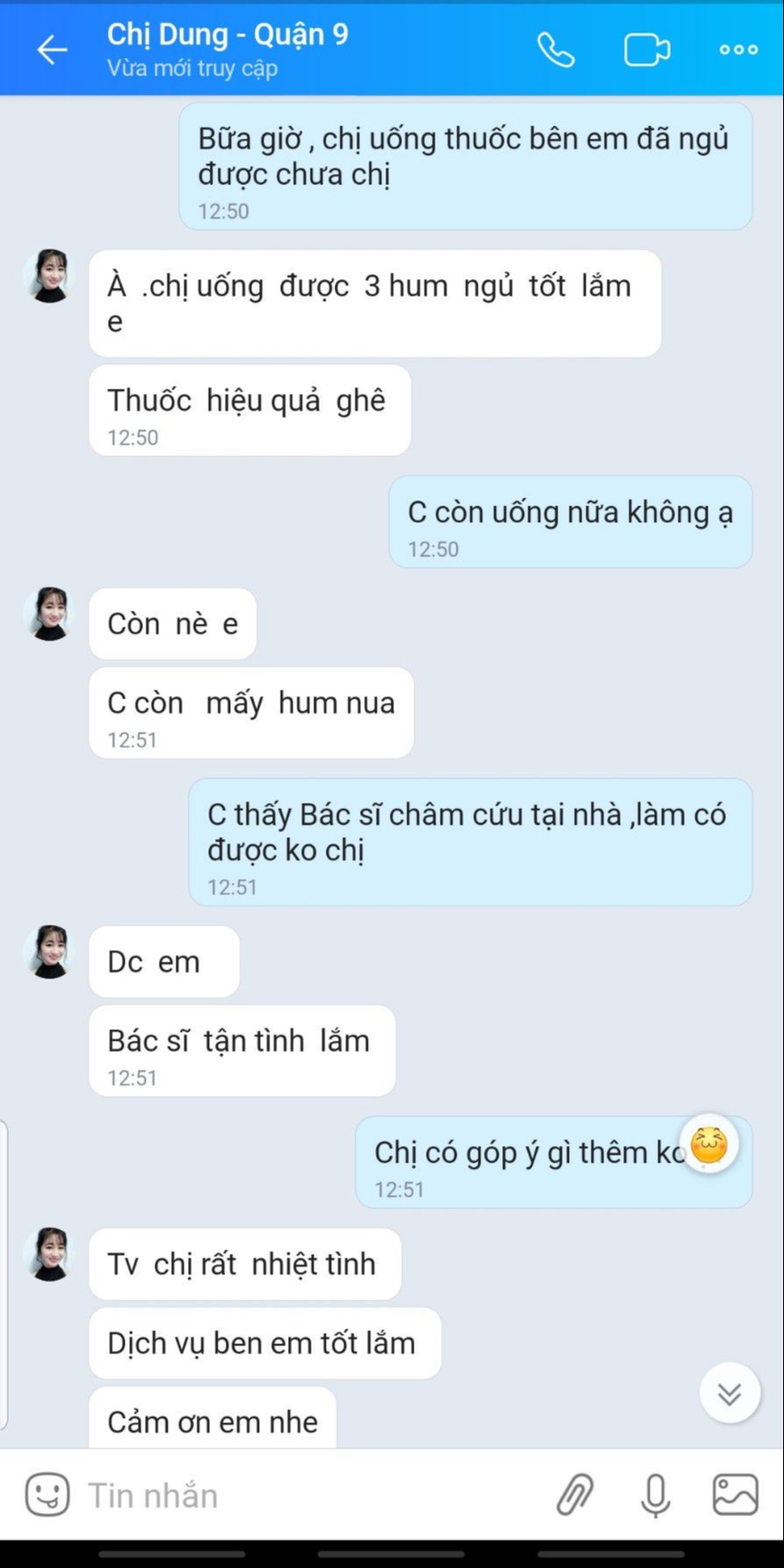Open the sticker and emoji picker

[47, 1494]
